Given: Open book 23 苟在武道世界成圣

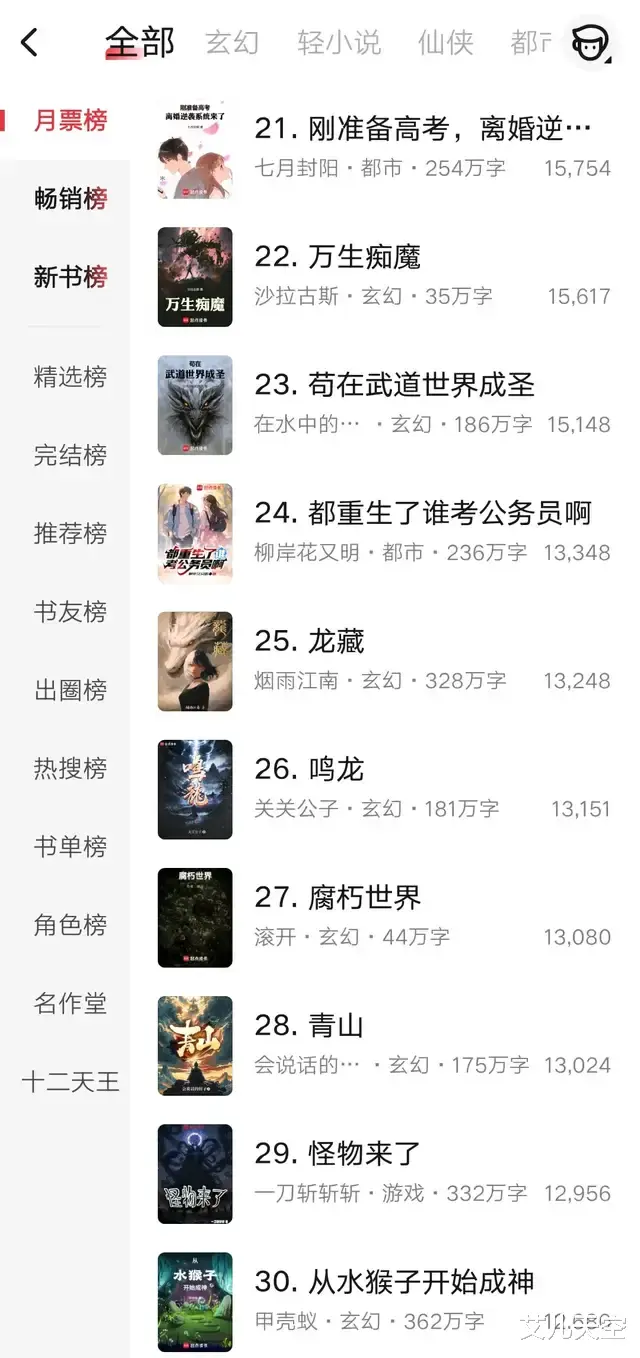Looking at the screenshot, I should click(395, 385).
